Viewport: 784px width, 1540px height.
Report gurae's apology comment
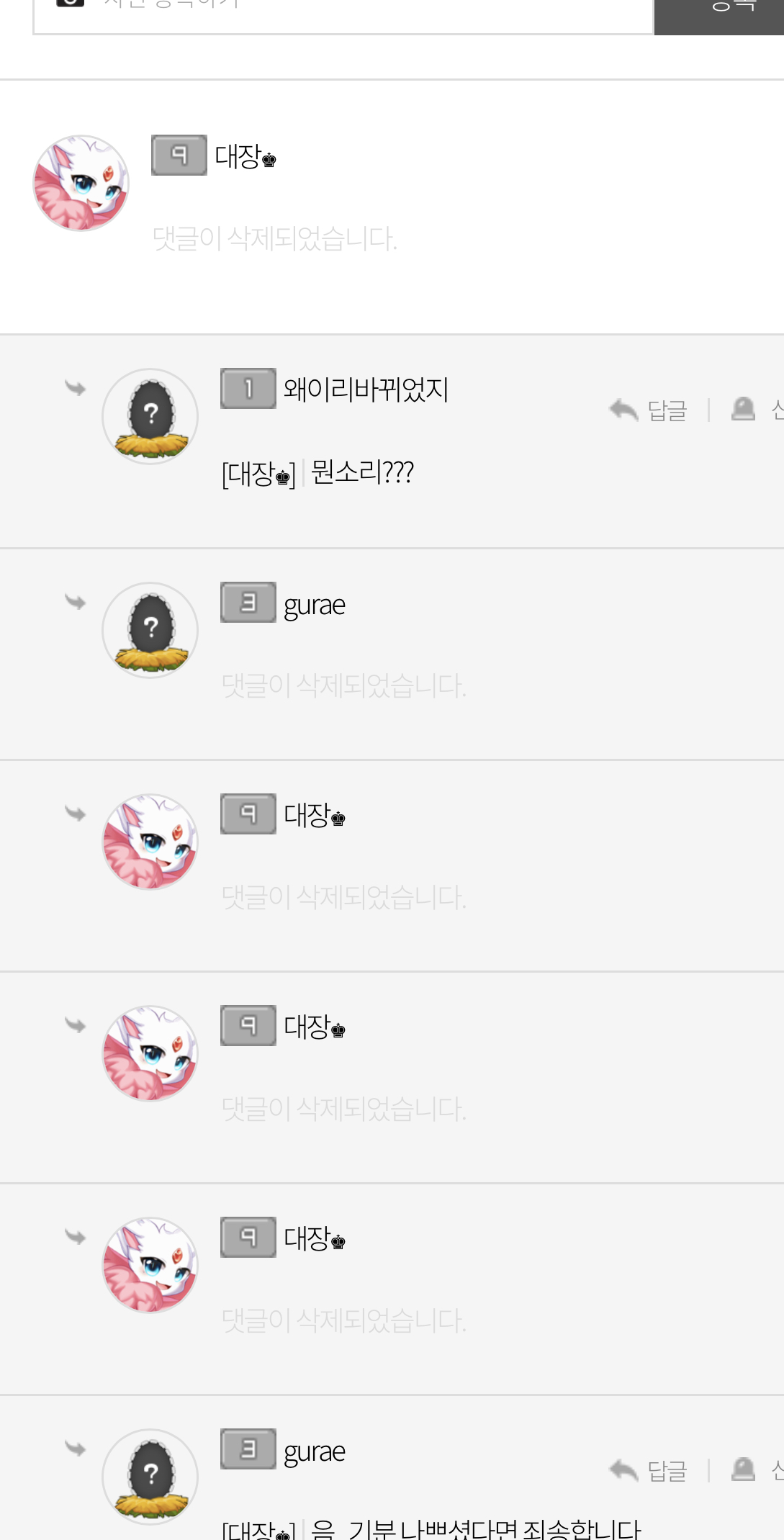756,1470
